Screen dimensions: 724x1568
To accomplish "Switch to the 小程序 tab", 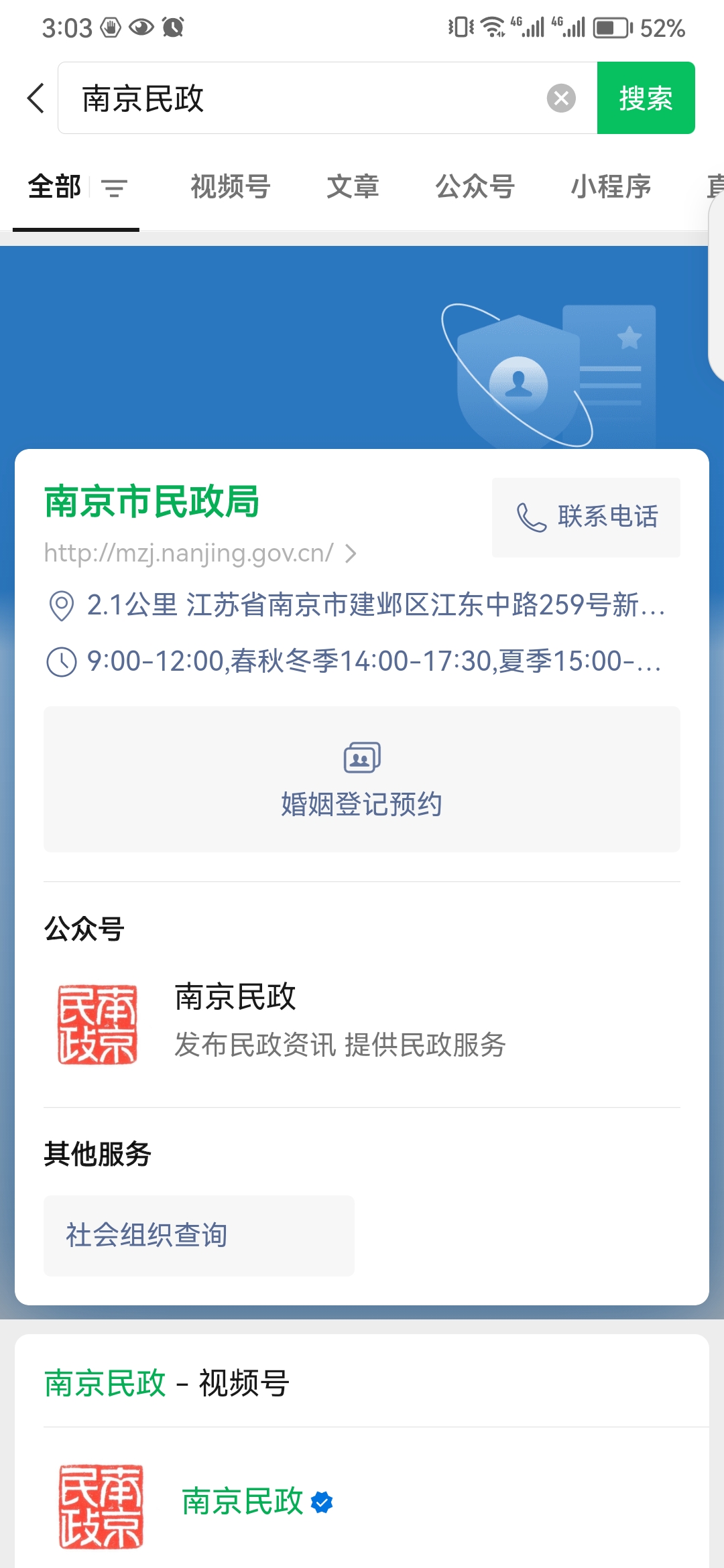I will [611, 187].
